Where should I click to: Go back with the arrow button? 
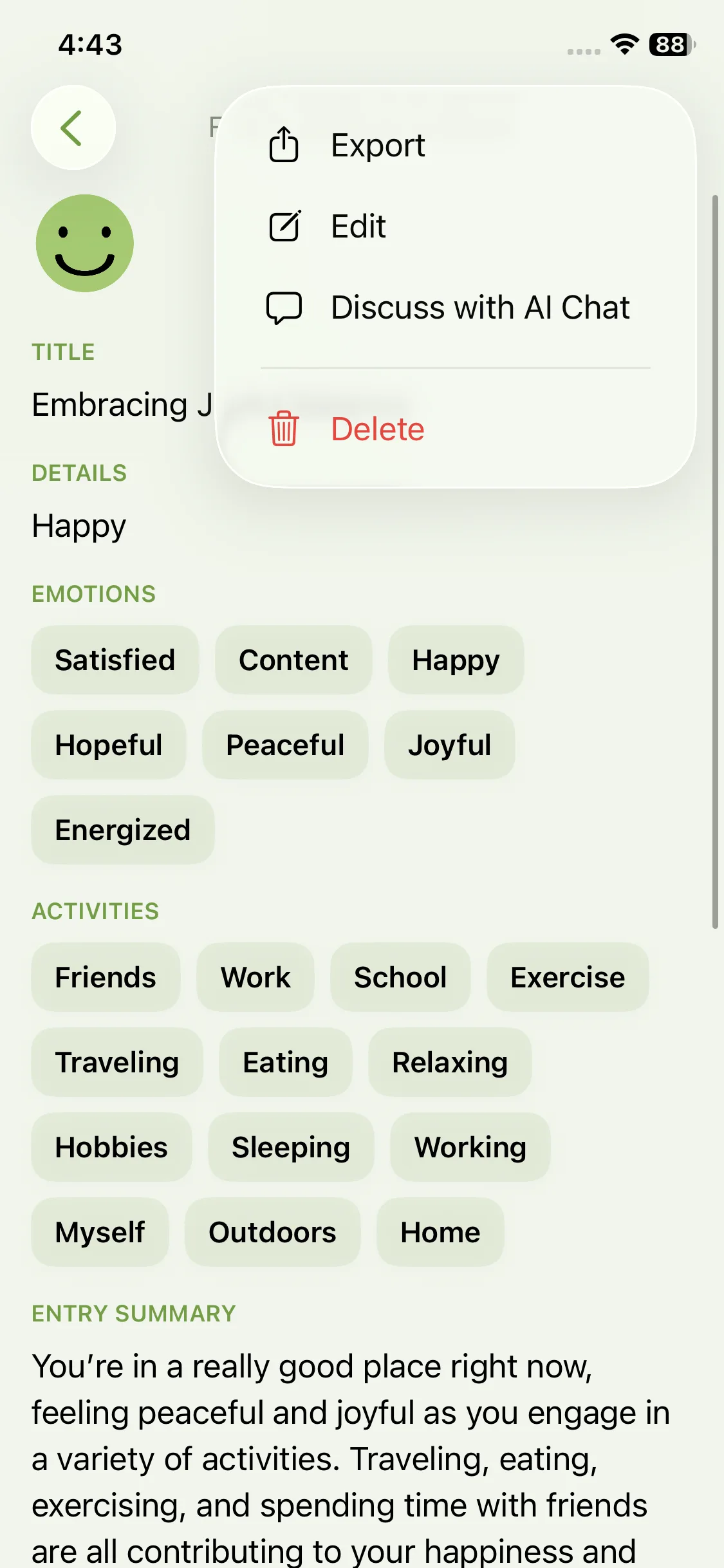pyautogui.click(x=73, y=127)
